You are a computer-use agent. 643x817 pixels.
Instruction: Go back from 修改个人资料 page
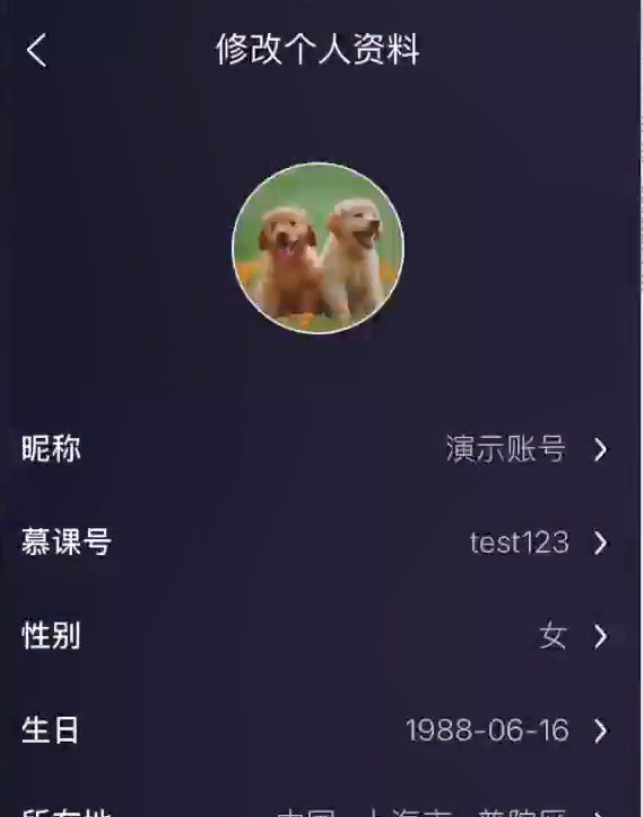(x=37, y=50)
